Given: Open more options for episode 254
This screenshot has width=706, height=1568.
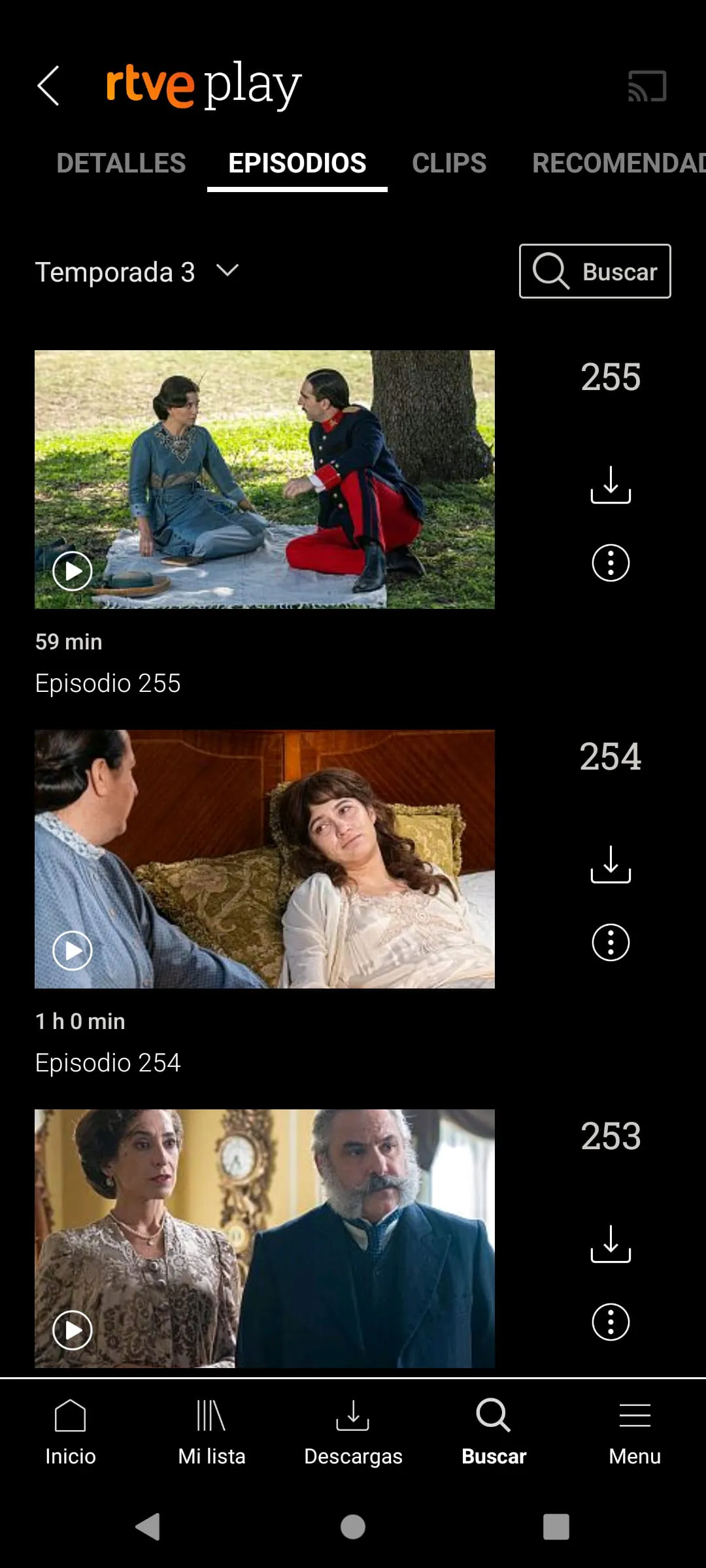Looking at the screenshot, I should (x=611, y=942).
